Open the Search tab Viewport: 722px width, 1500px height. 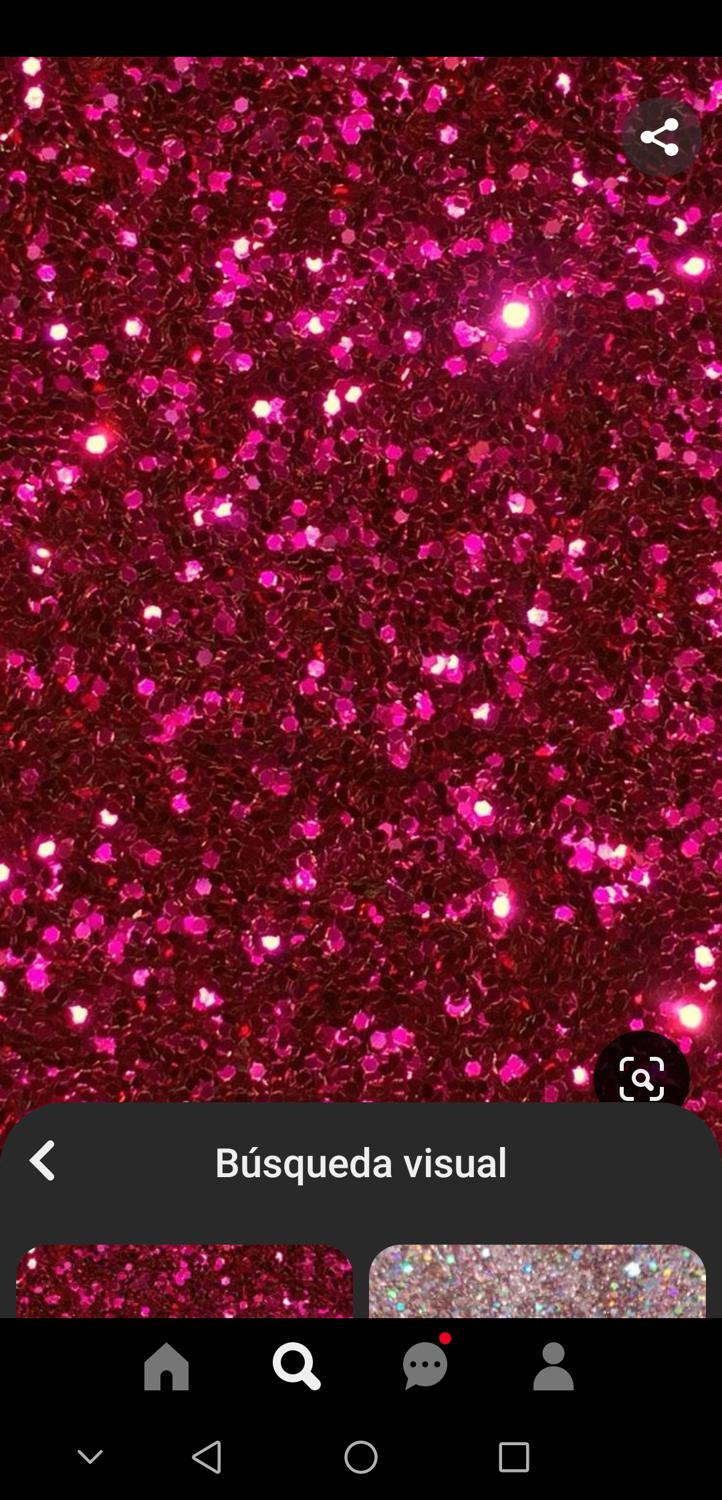coord(296,1366)
